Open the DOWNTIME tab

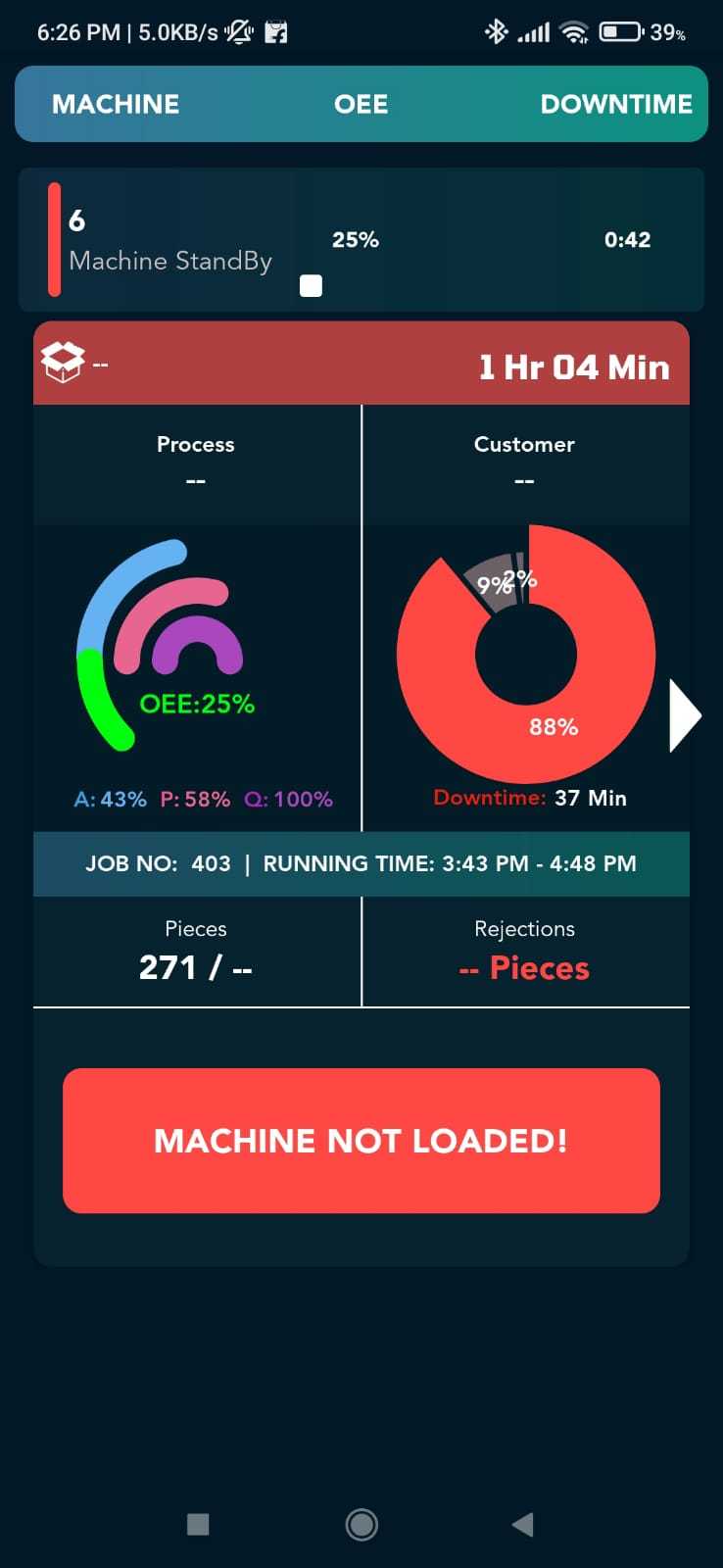coord(615,104)
